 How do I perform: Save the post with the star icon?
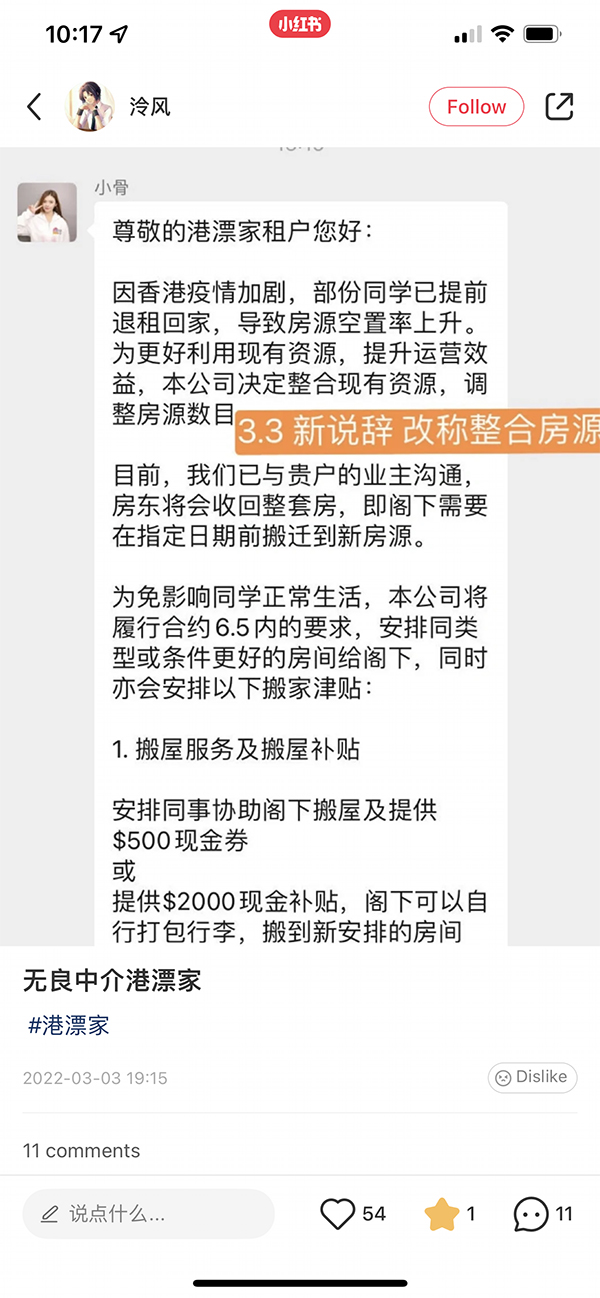point(441,1214)
